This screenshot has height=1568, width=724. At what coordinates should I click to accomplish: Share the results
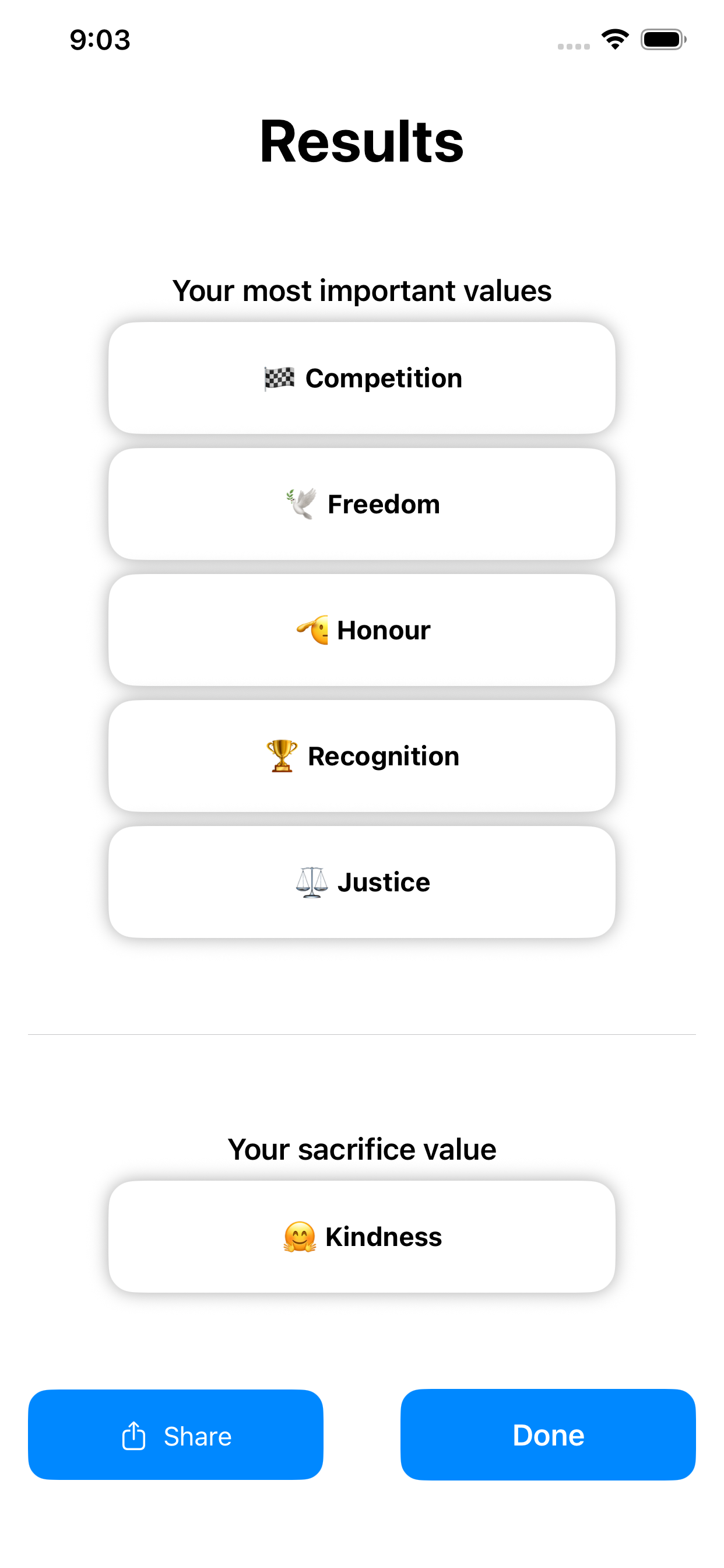coord(175,1434)
